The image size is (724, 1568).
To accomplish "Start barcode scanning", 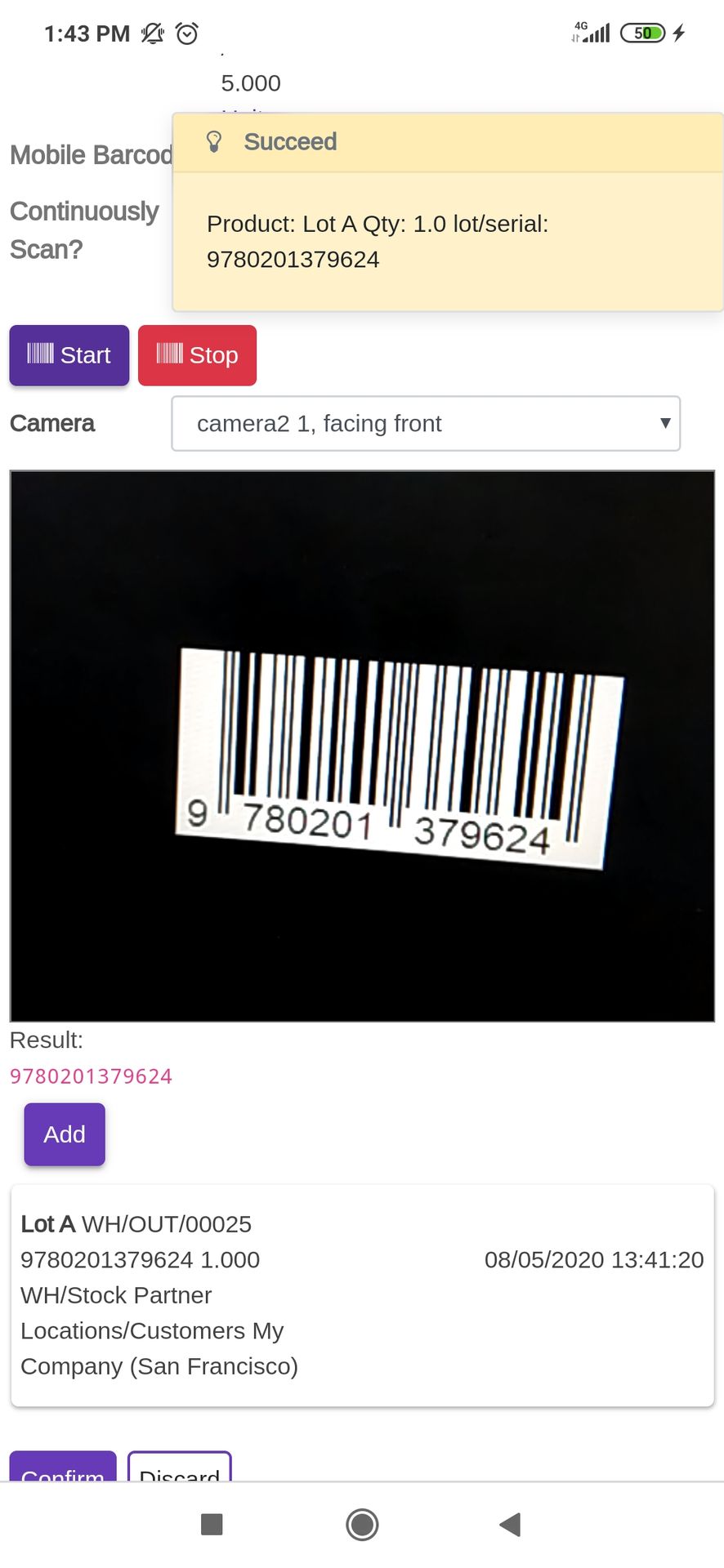I will 69,355.
